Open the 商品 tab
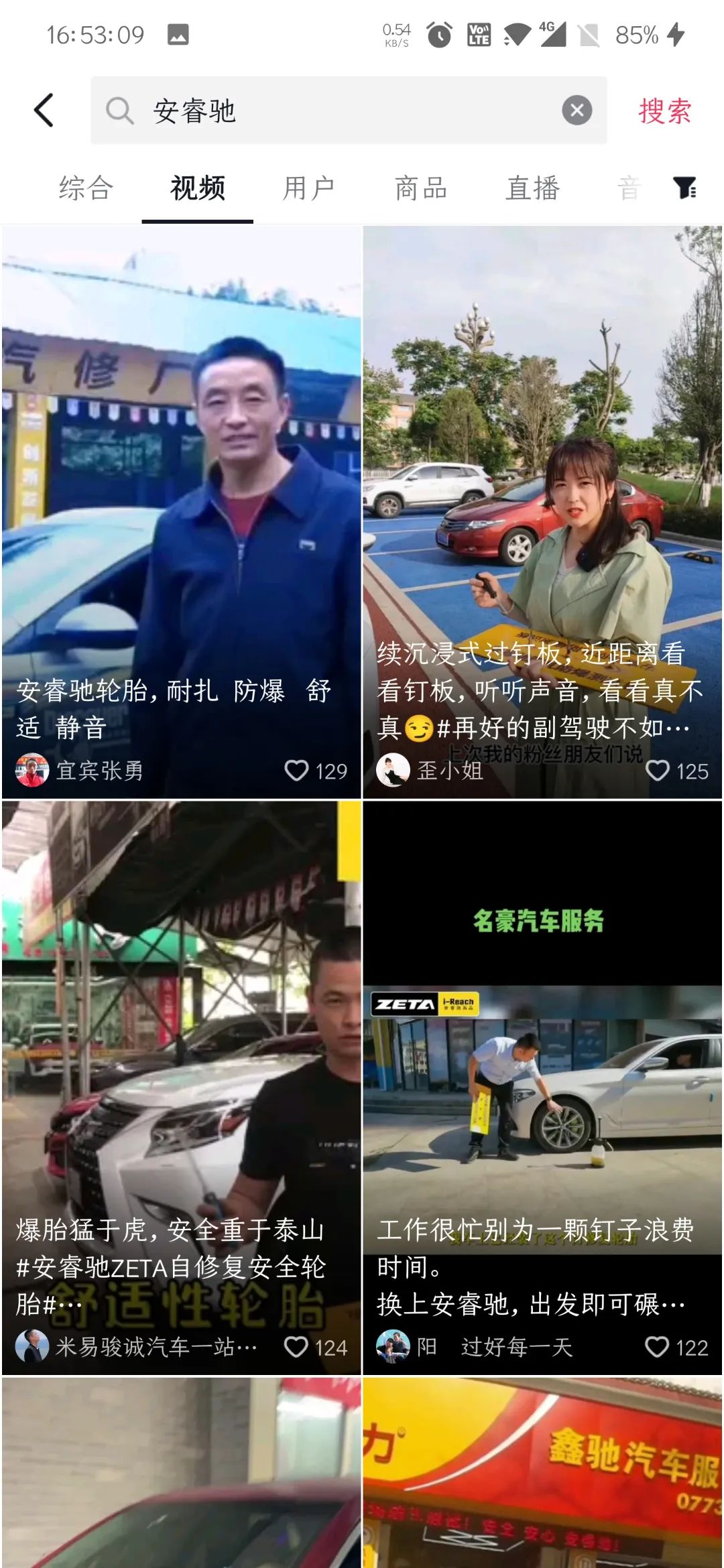The width and height of the screenshot is (724, 1568). coord(421,188)
